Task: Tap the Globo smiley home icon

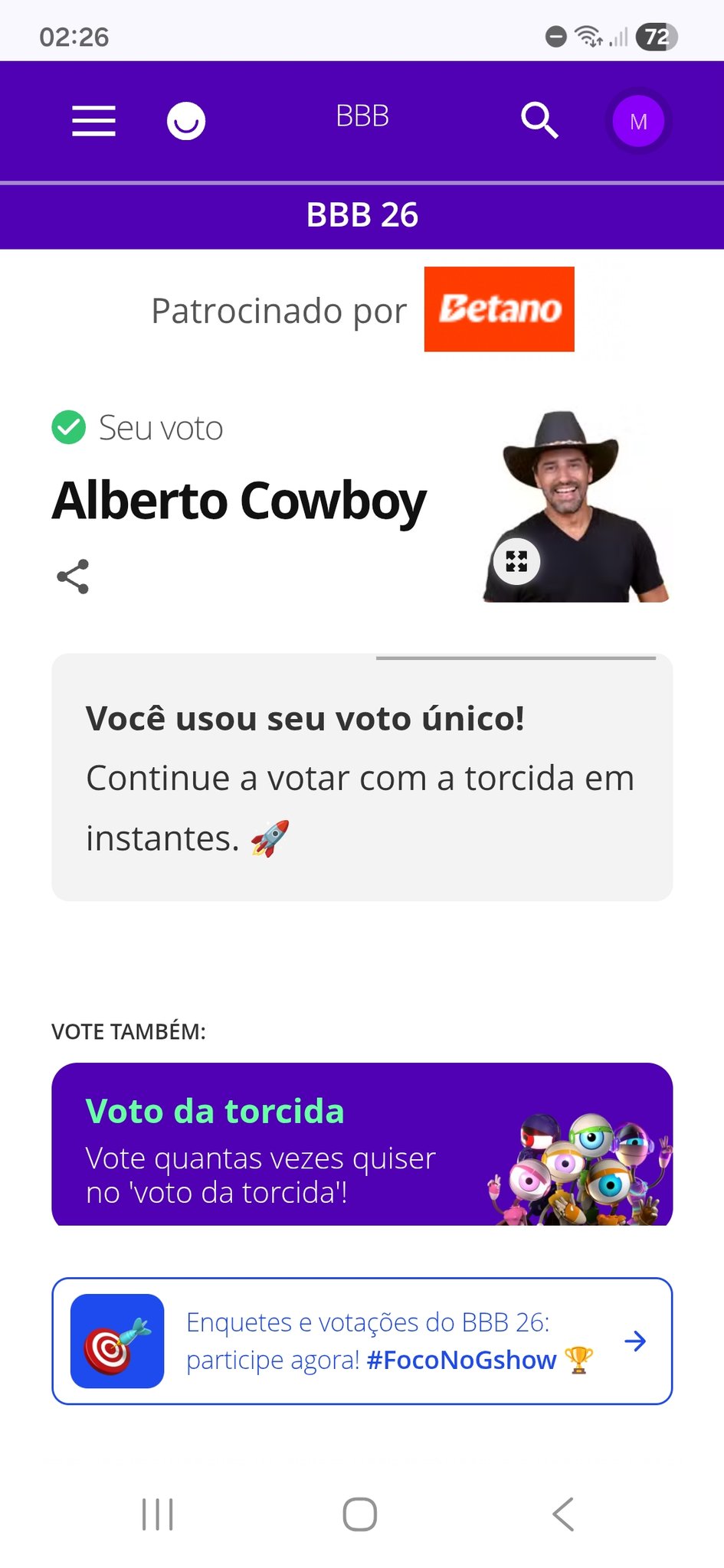Action: tap(186, 121)
